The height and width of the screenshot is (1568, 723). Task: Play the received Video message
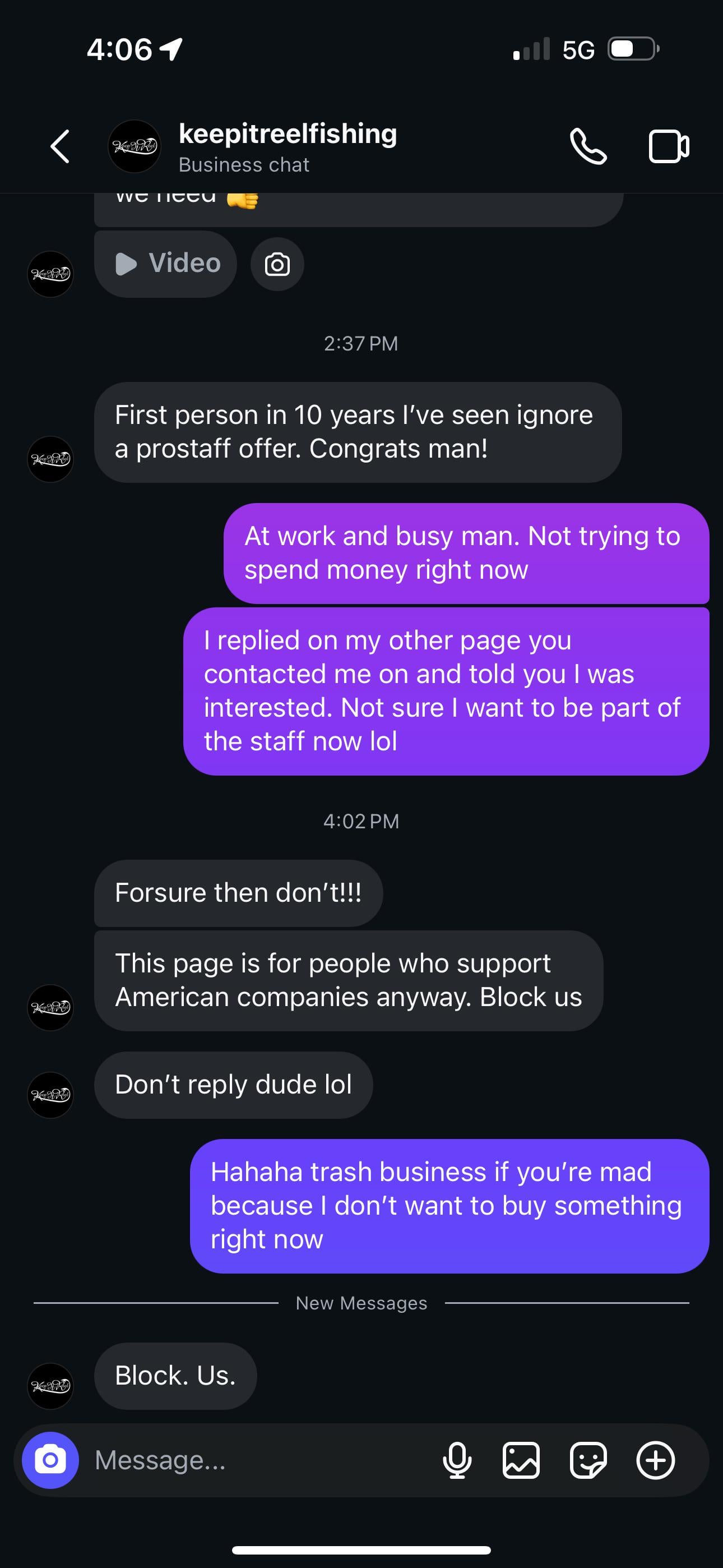pos(165,264)
